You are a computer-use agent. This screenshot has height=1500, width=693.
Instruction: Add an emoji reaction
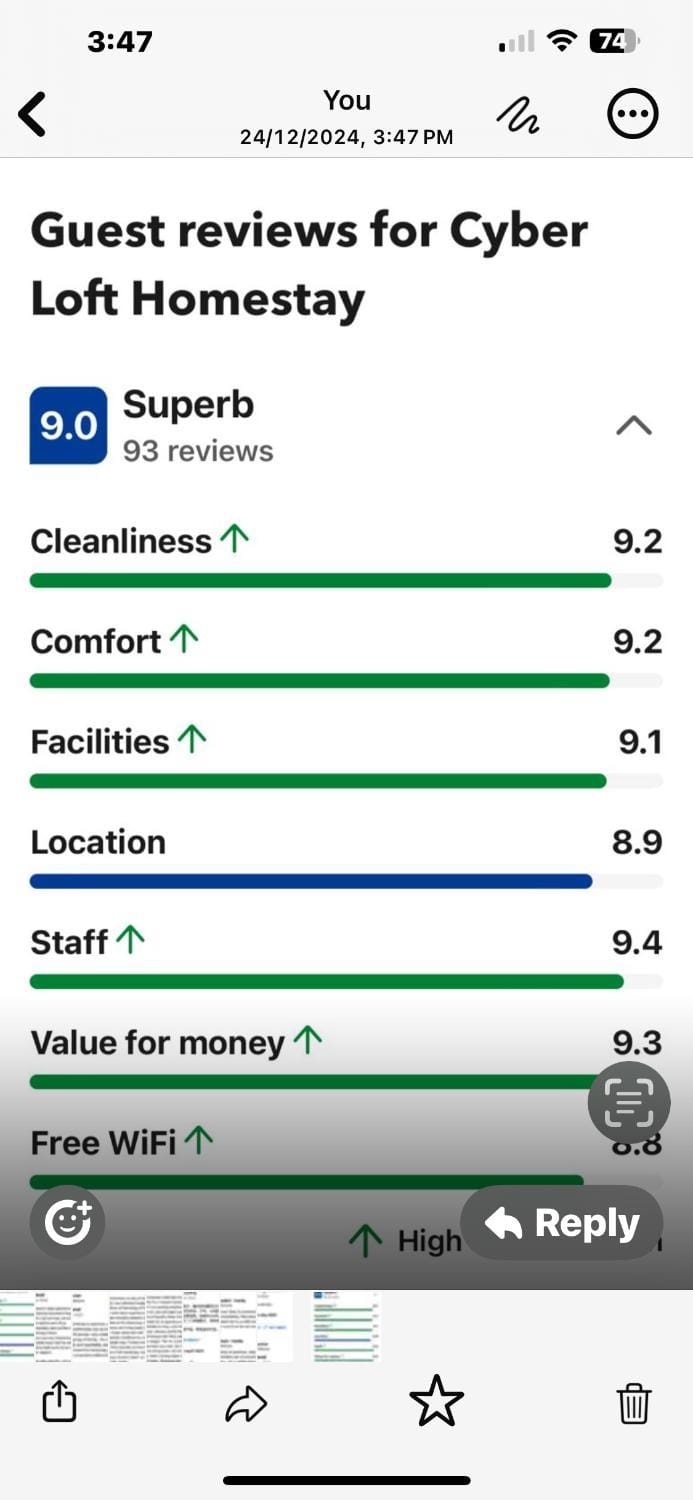pyautogui.click(x=68, y=1222)
